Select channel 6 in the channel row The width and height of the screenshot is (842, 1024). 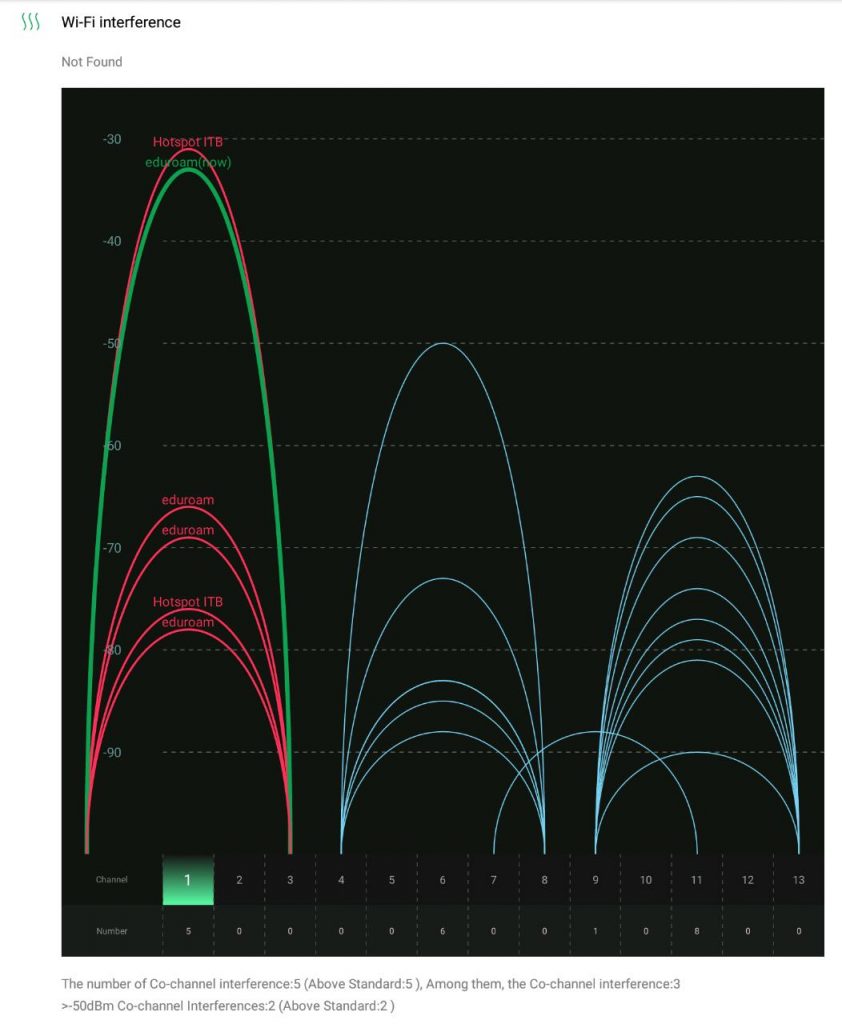[x=442, y=880]
